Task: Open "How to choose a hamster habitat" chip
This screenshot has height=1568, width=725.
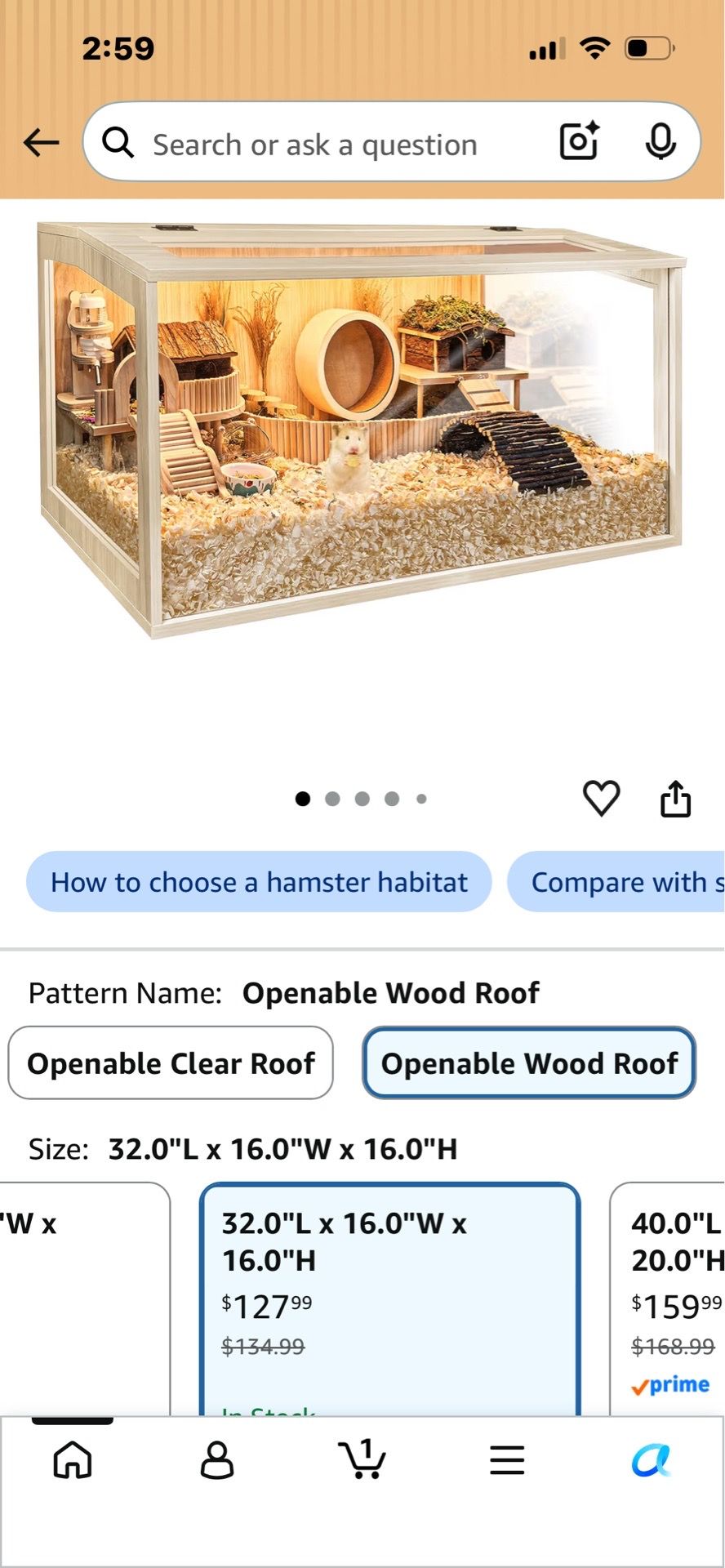Action: coord(259,882)
